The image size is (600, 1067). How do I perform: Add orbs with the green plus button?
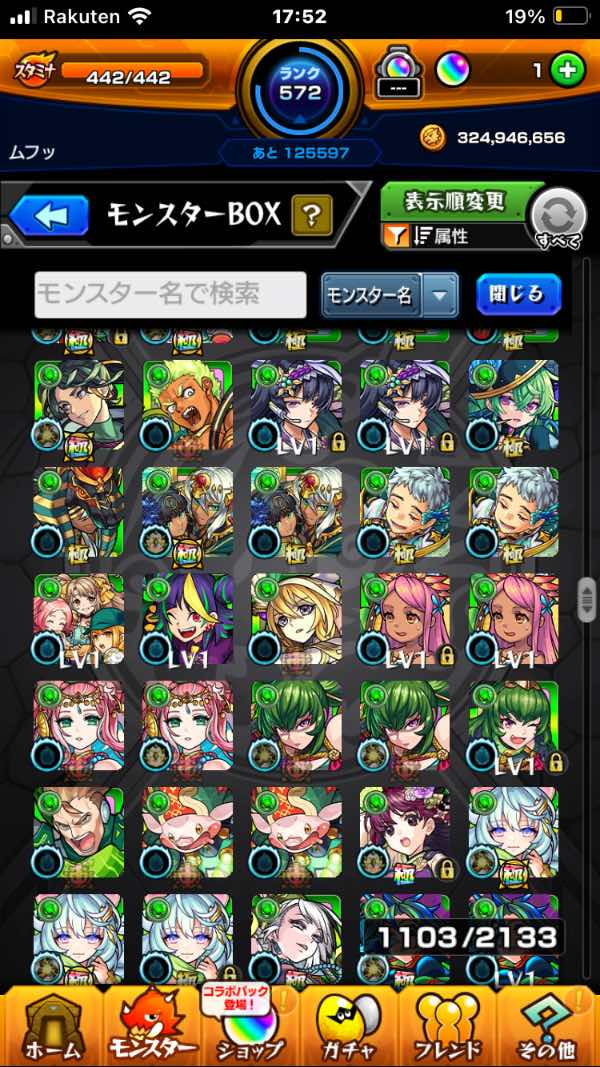pyautogui.click(x=567, y=71)
